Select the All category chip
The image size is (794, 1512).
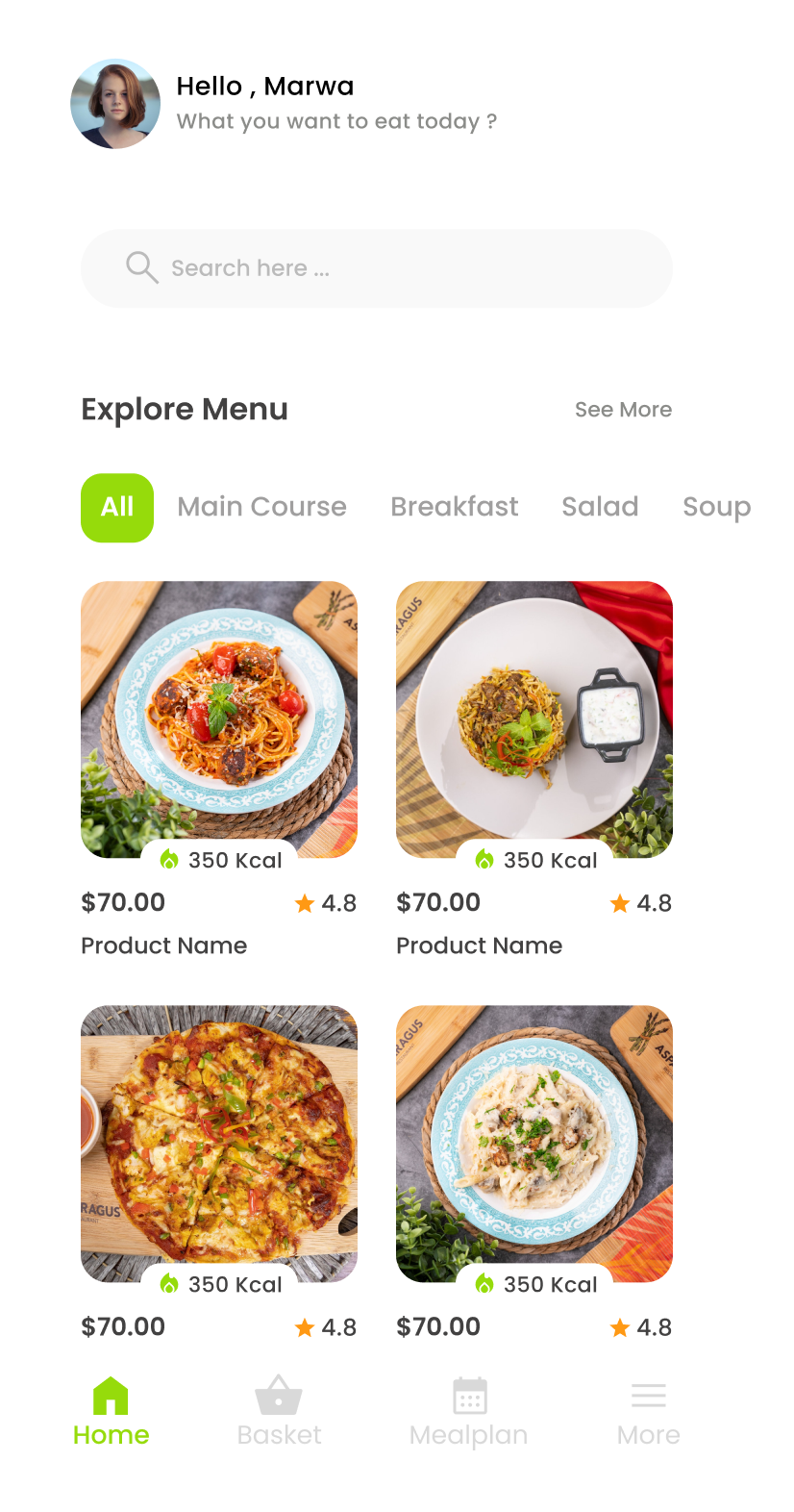point(117,507)
